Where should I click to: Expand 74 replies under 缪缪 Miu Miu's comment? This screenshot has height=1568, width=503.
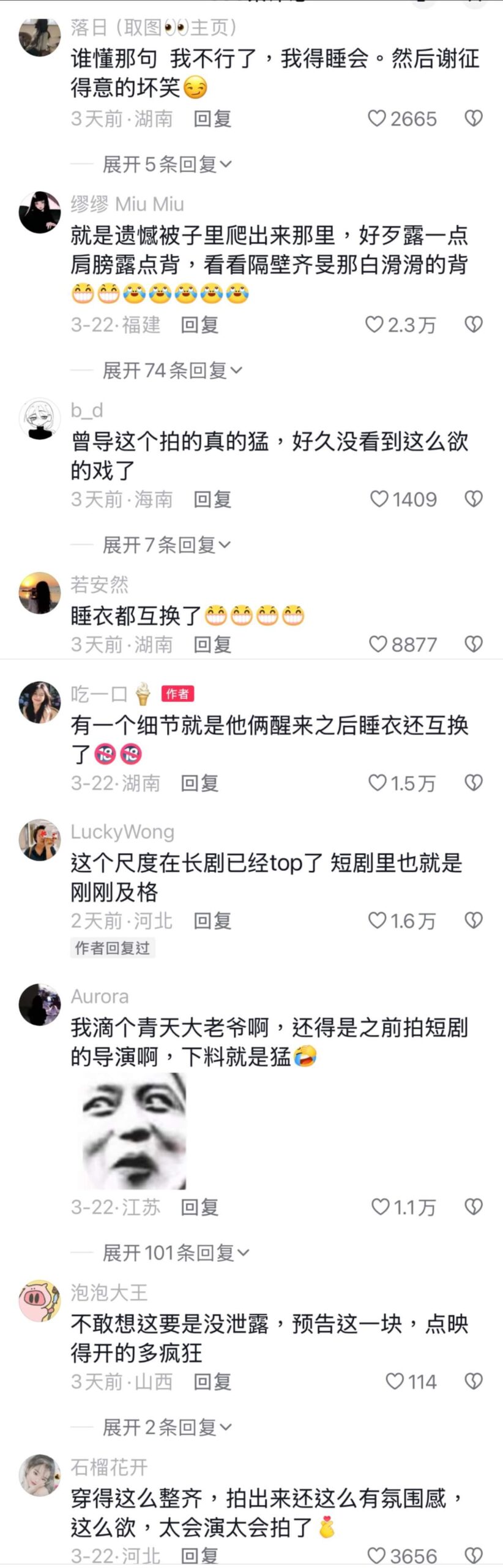172,370
